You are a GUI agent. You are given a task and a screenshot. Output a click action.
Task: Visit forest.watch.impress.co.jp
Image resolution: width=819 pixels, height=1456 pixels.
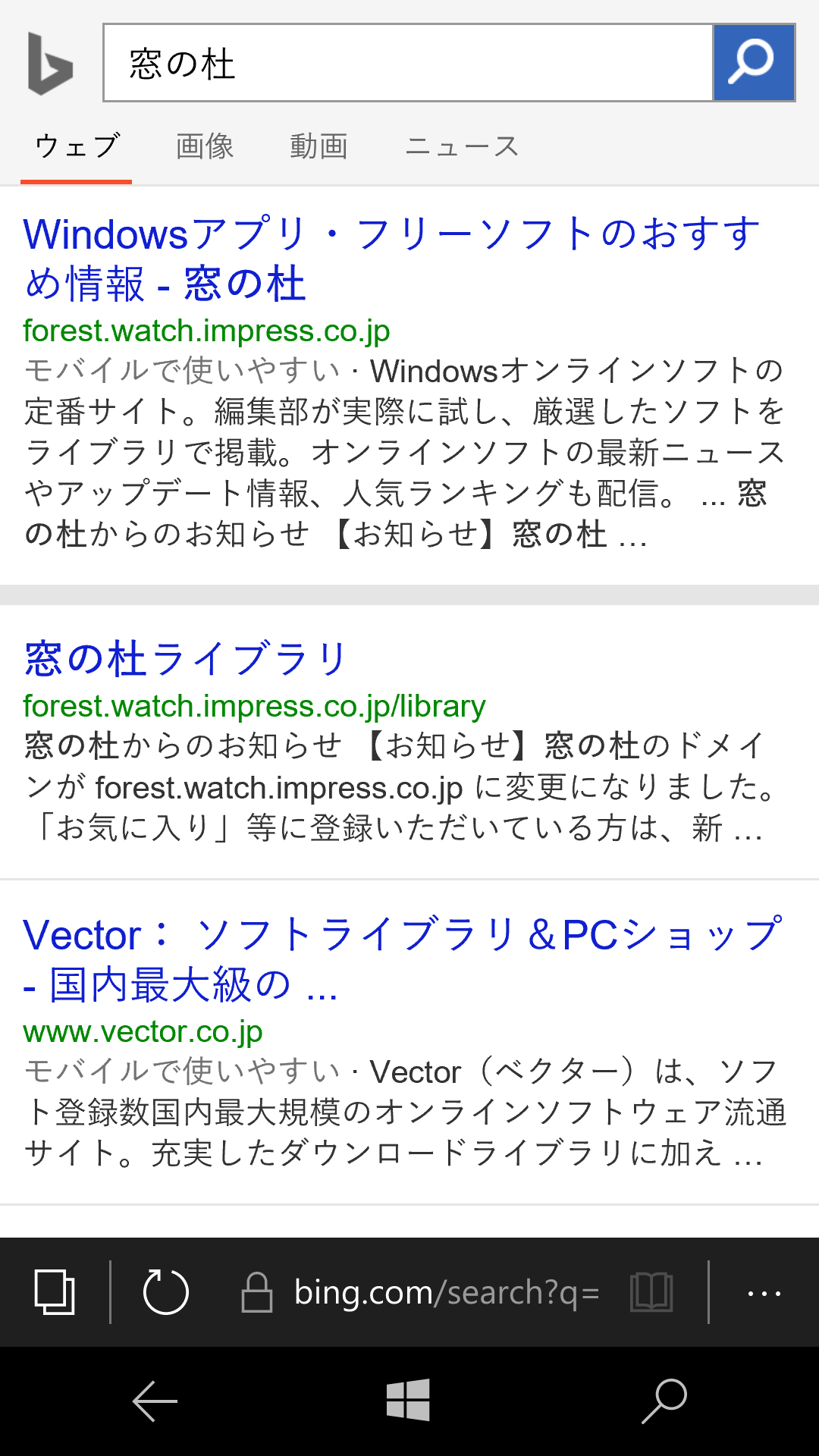click(x=205, y=331)
